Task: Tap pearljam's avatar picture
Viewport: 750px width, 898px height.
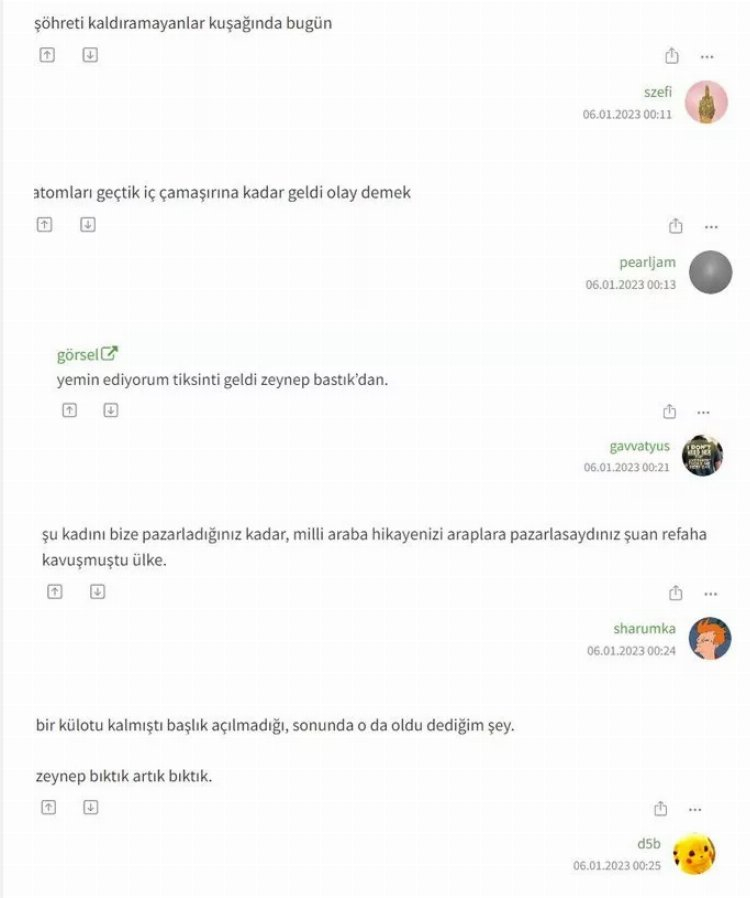Action: pos(711,272)
